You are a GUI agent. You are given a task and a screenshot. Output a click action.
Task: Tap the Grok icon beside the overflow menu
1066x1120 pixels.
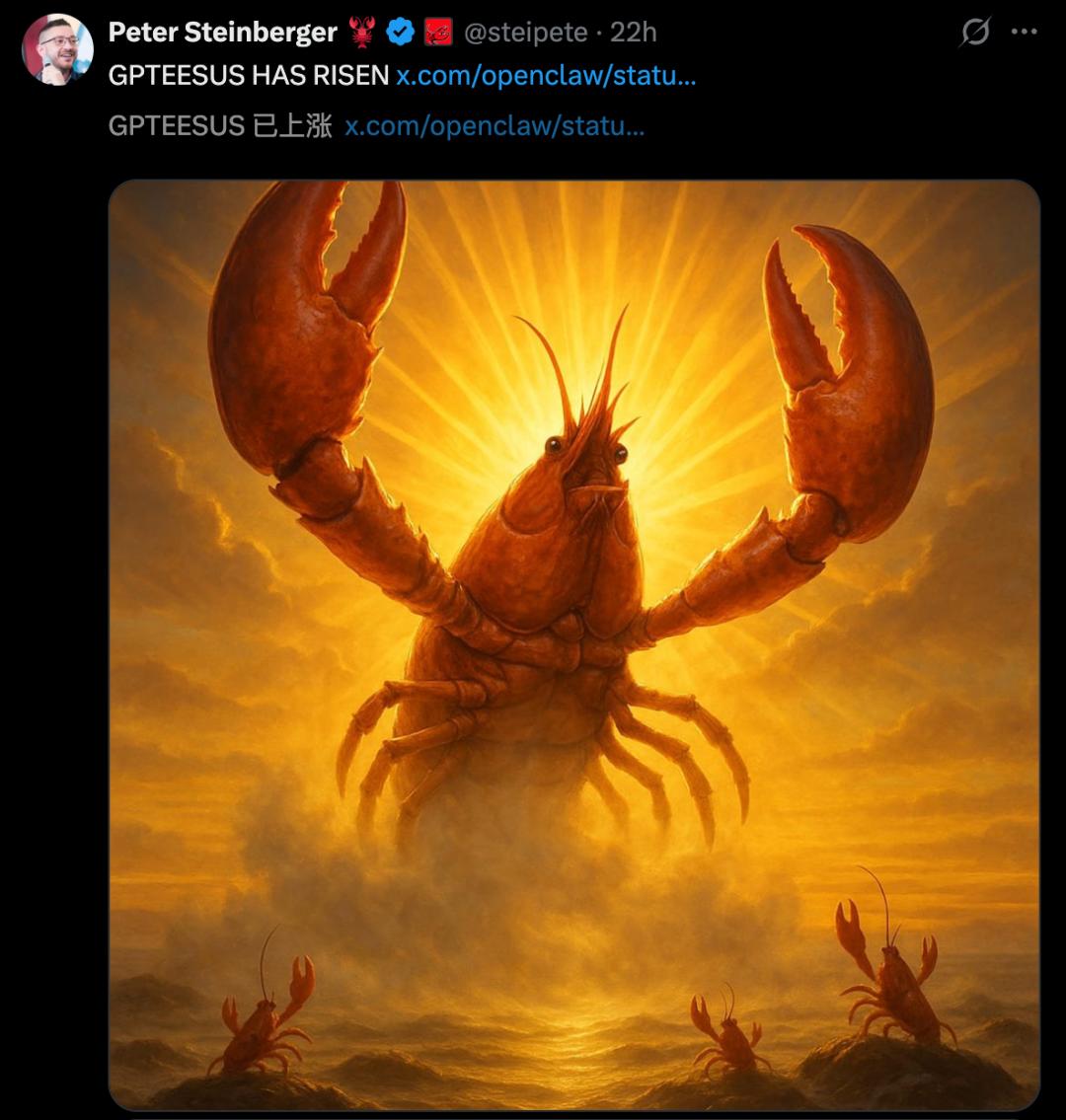pyautogui.click(x=974, y=33)
